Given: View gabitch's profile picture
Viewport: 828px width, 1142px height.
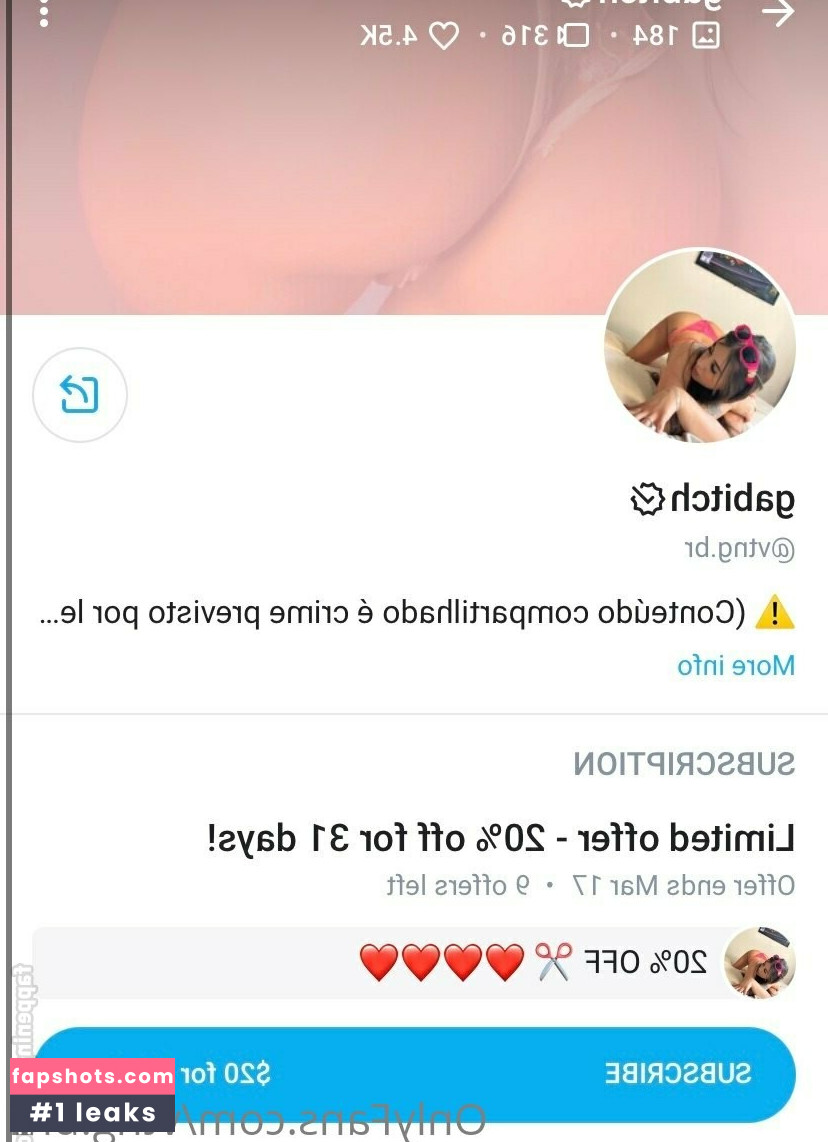Looking at the screenshot, I should point(700,346).
